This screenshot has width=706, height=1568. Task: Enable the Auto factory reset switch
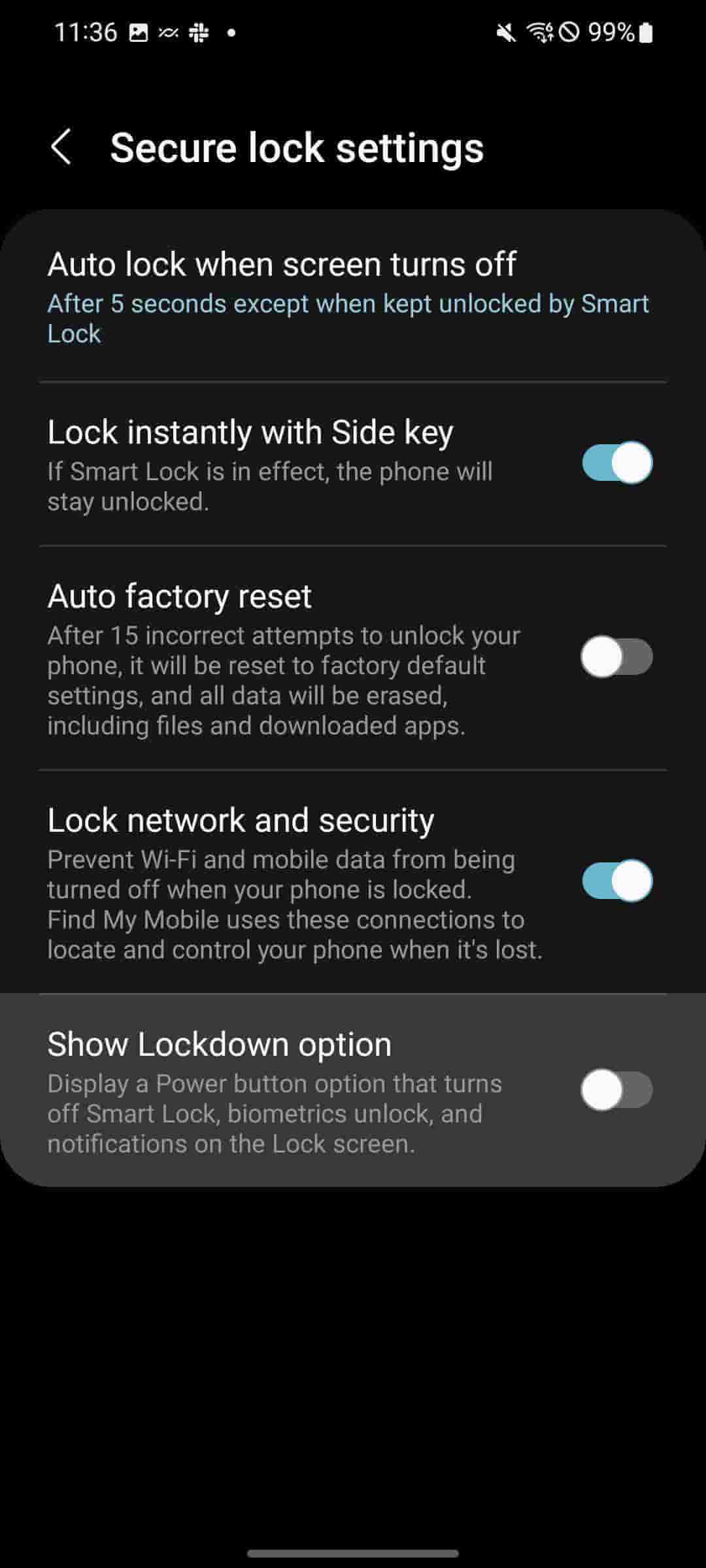[x=616, y=657]
